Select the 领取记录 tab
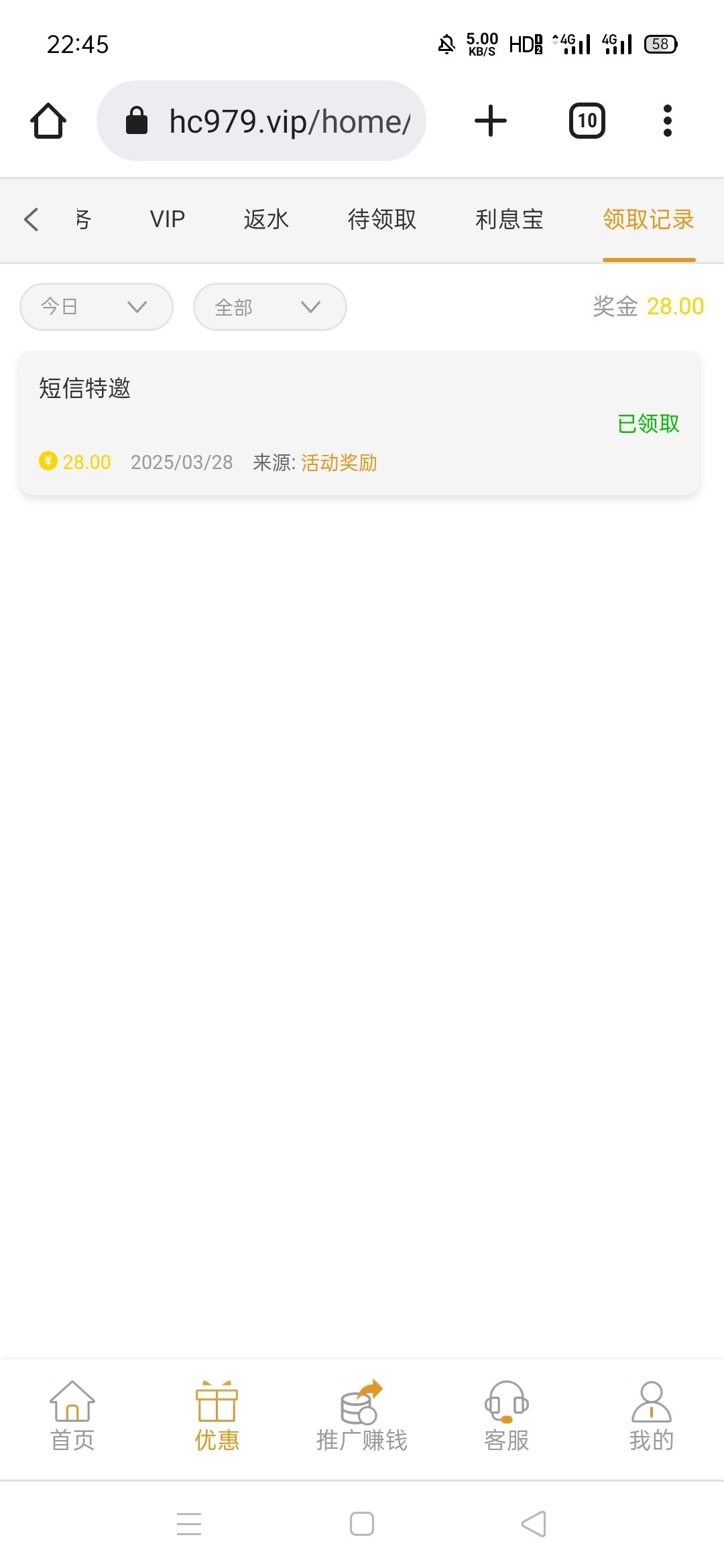The image size is (724, 1568). coord(648,219)
